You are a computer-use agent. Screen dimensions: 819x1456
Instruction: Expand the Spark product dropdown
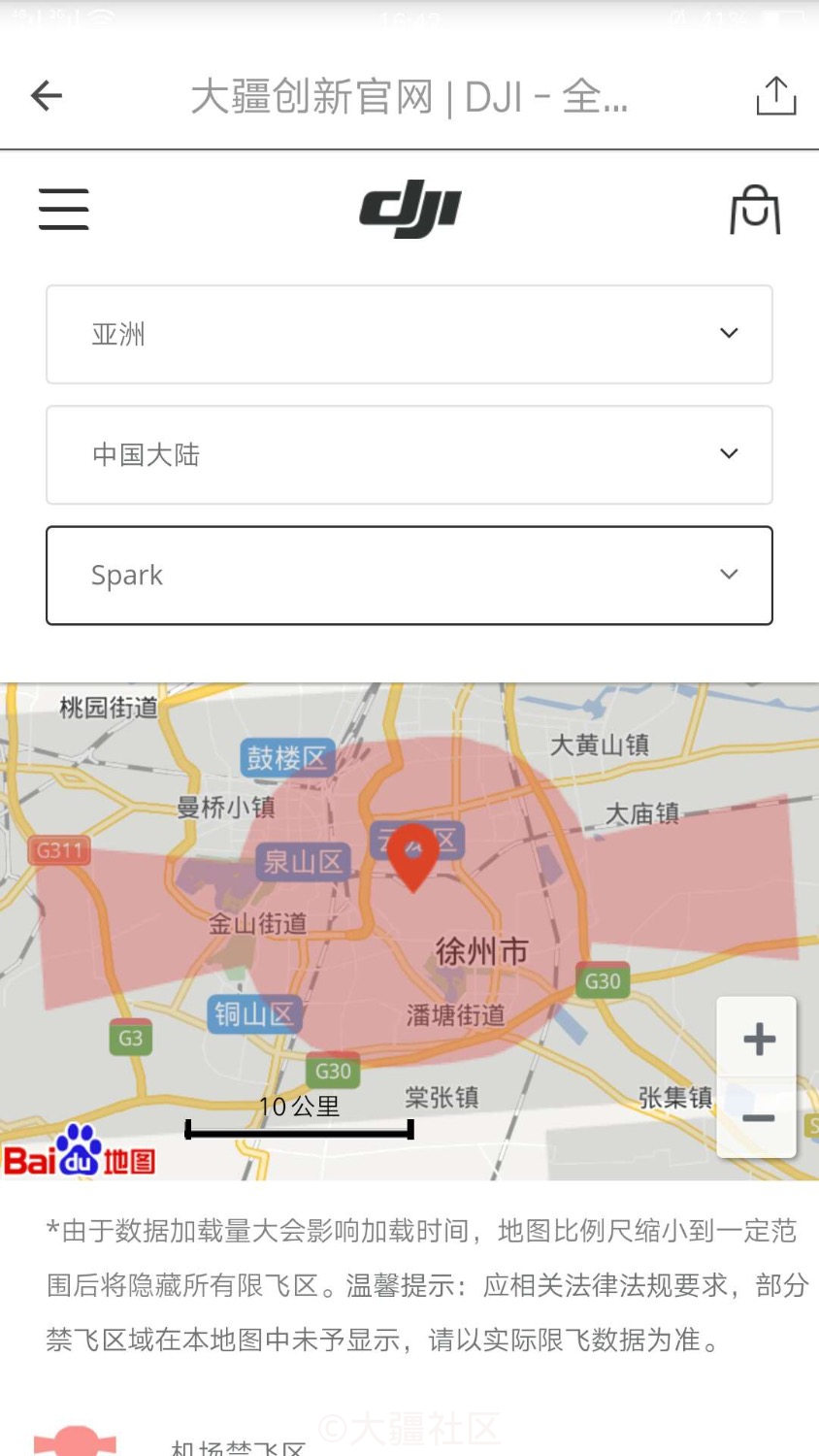(409, 576)
